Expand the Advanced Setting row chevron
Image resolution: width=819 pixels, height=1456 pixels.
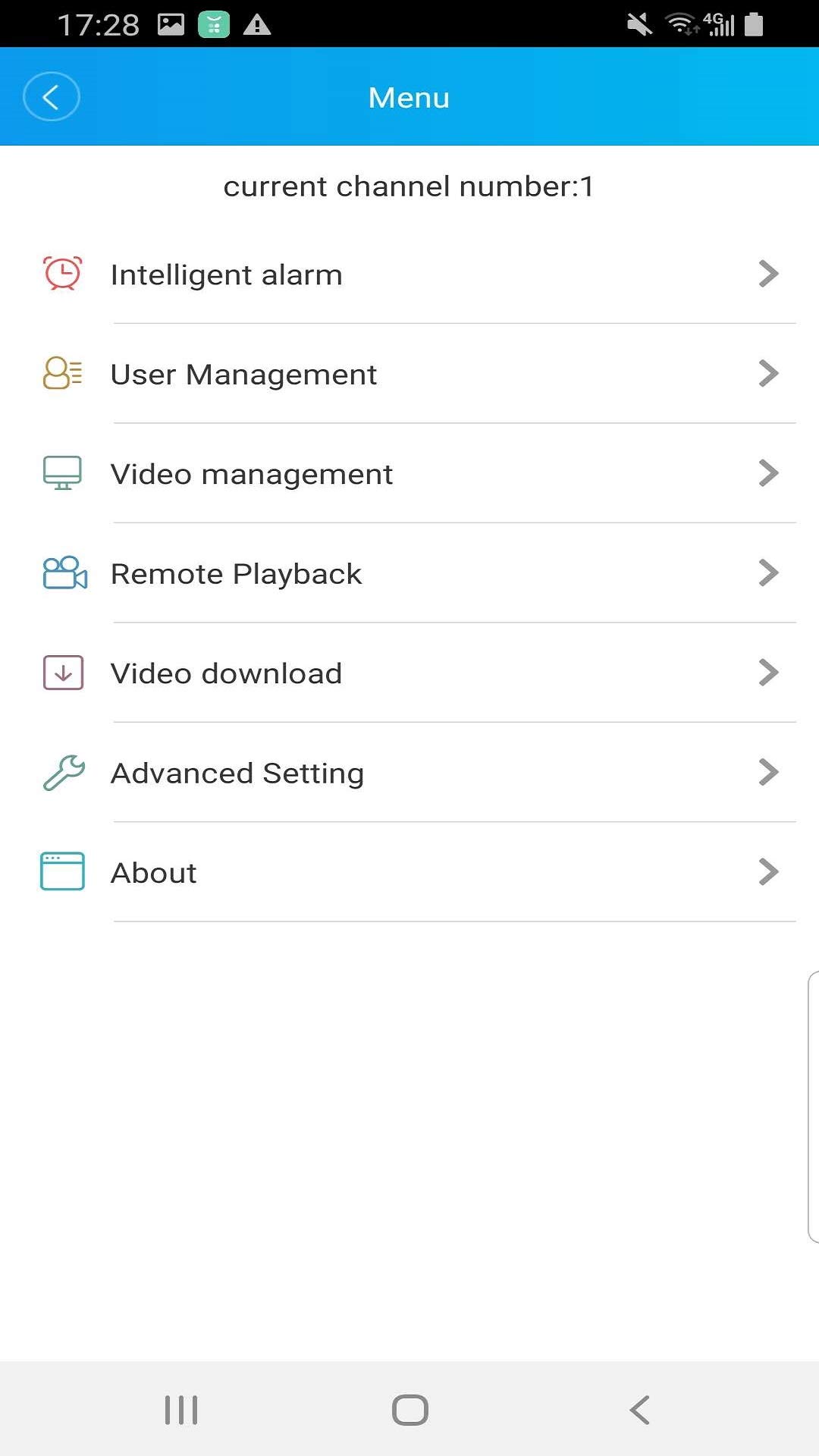click(768, 772)
